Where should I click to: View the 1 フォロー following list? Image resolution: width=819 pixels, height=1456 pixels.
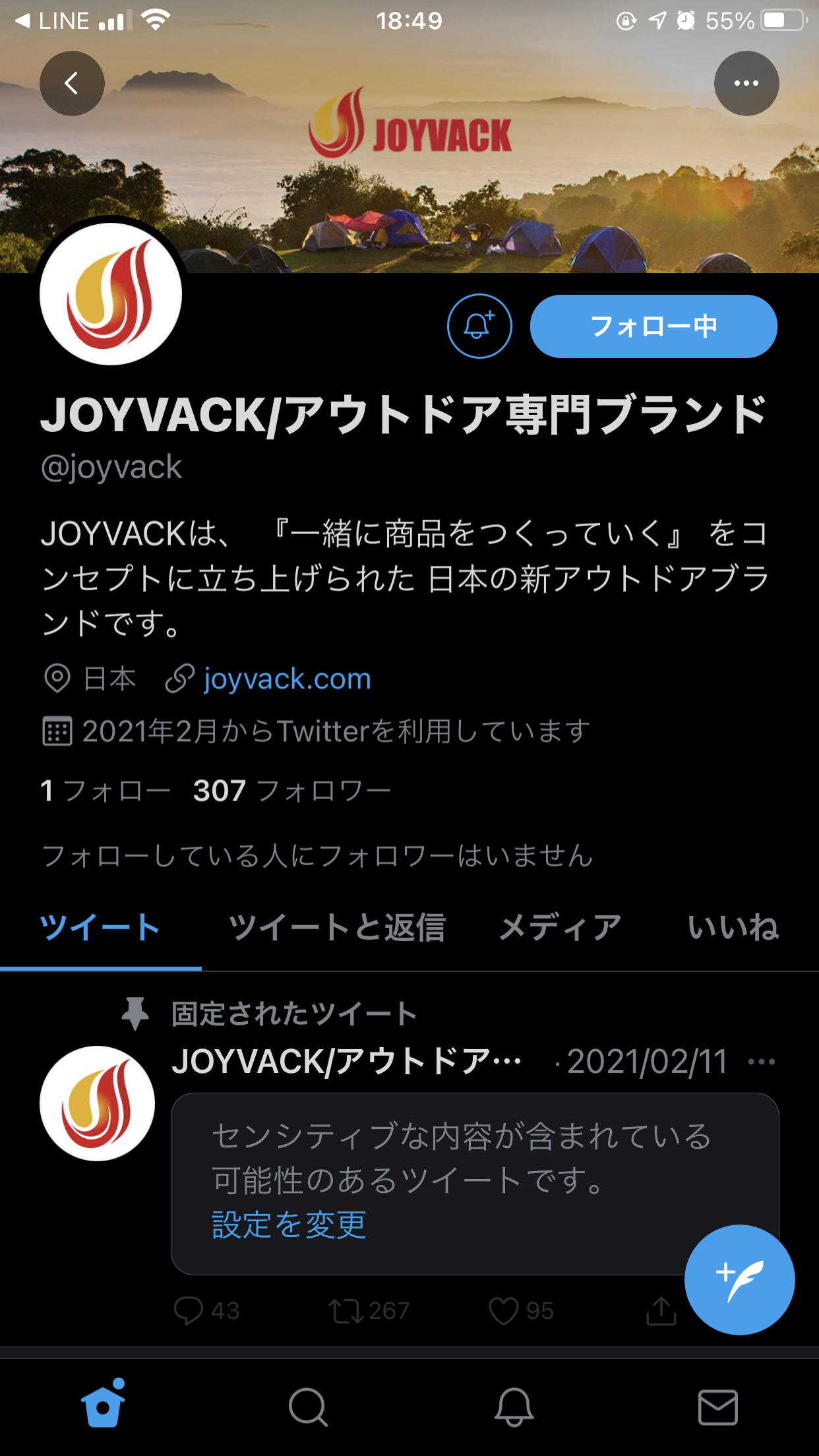point(106,790)
